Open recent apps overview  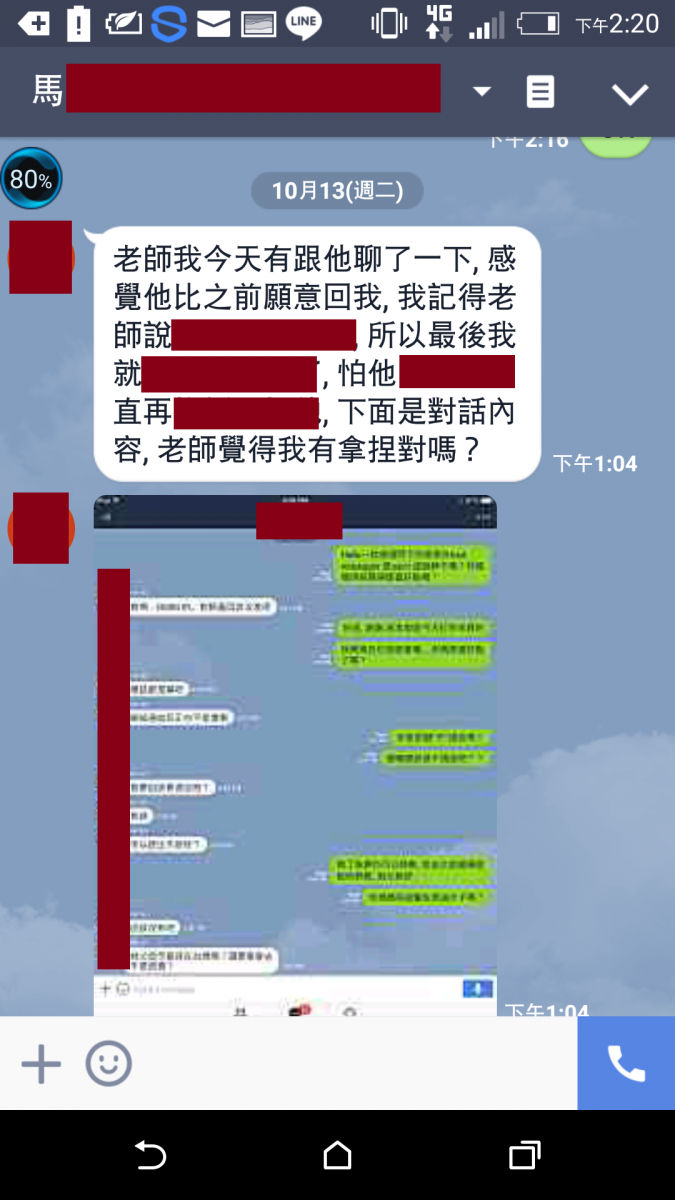524,1155
